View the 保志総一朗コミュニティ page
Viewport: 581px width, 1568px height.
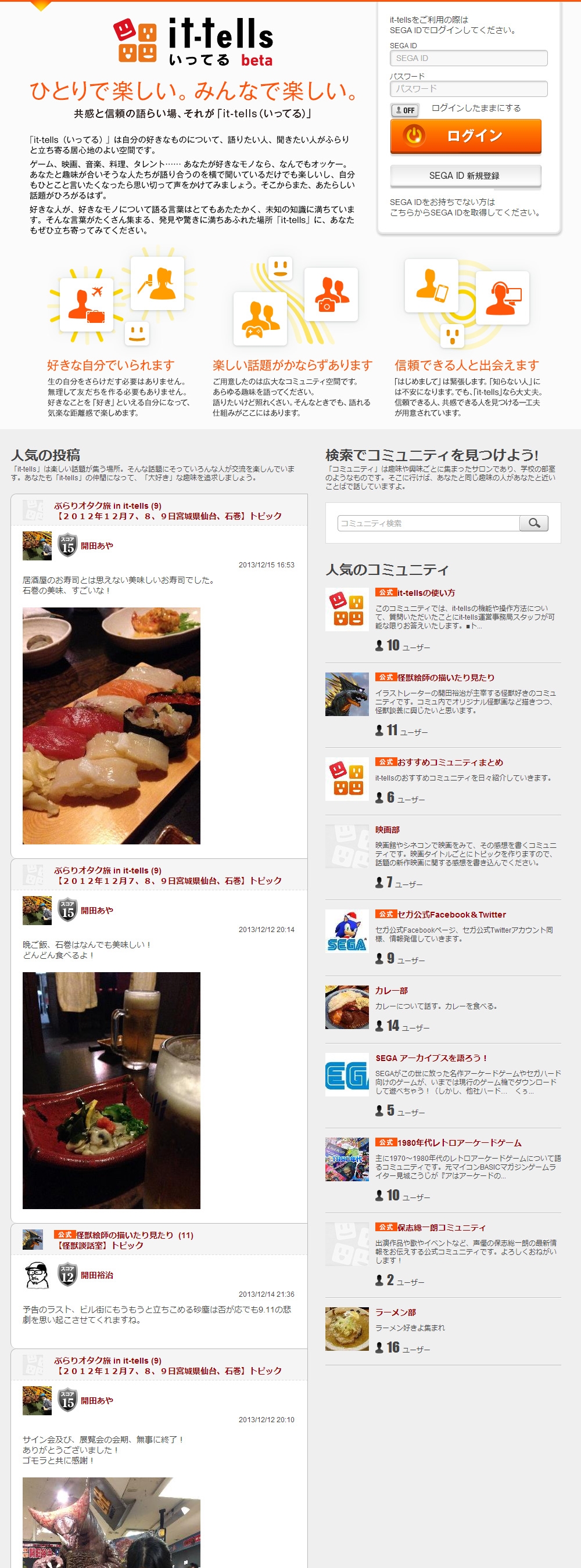(441, 1227)
